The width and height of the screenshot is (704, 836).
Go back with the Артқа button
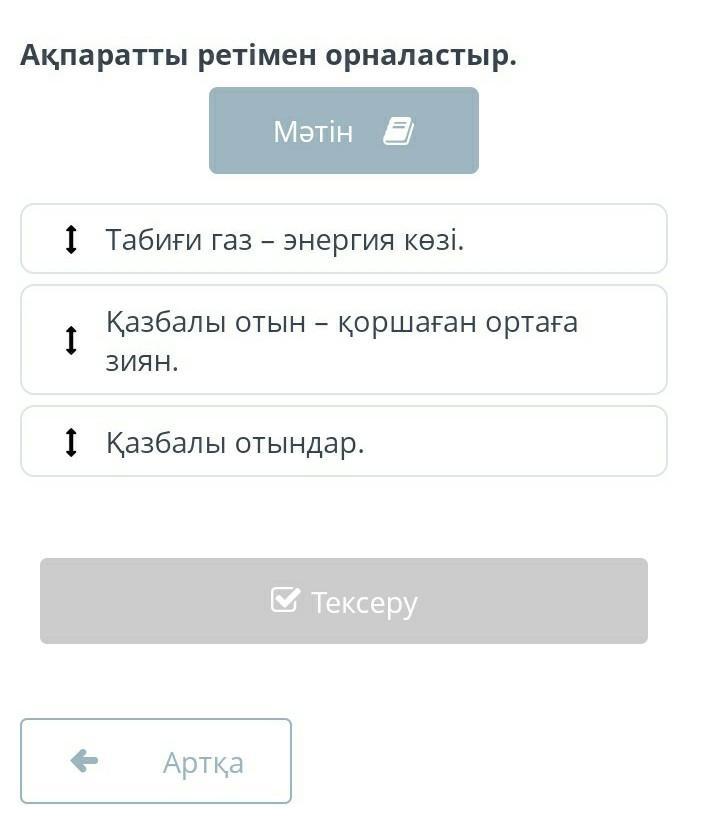(156, 762)
